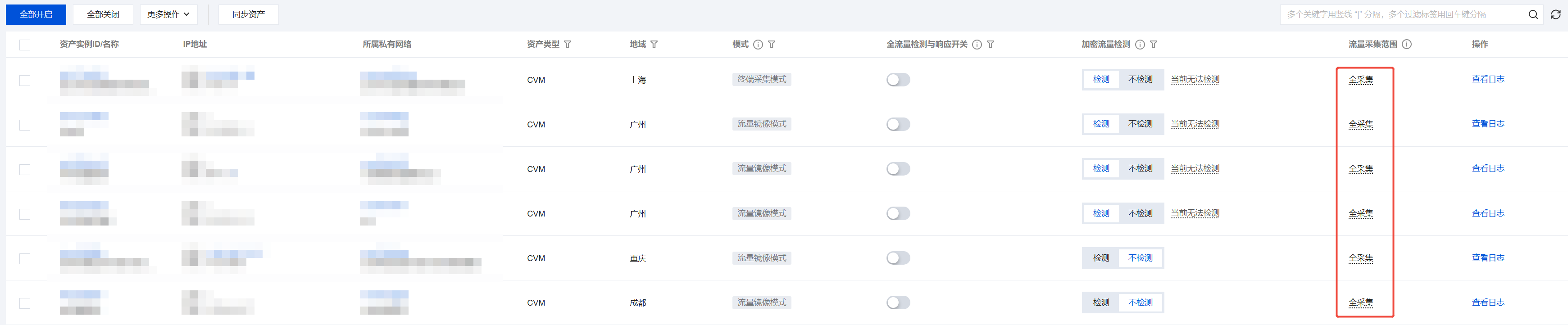1568x325 pixels.
Task: Open 查看日志 for the 上海 asset
Action: 1488,79
